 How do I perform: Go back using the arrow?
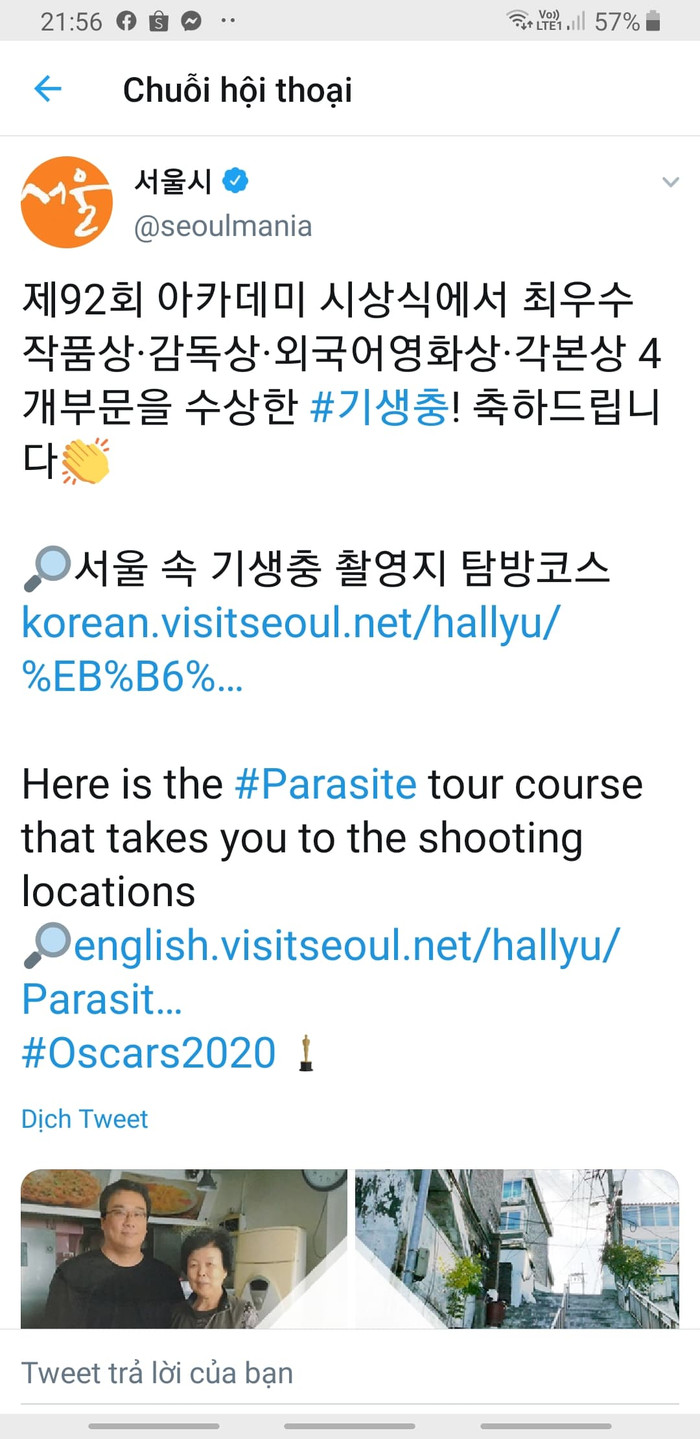click(x=48, y=90)
